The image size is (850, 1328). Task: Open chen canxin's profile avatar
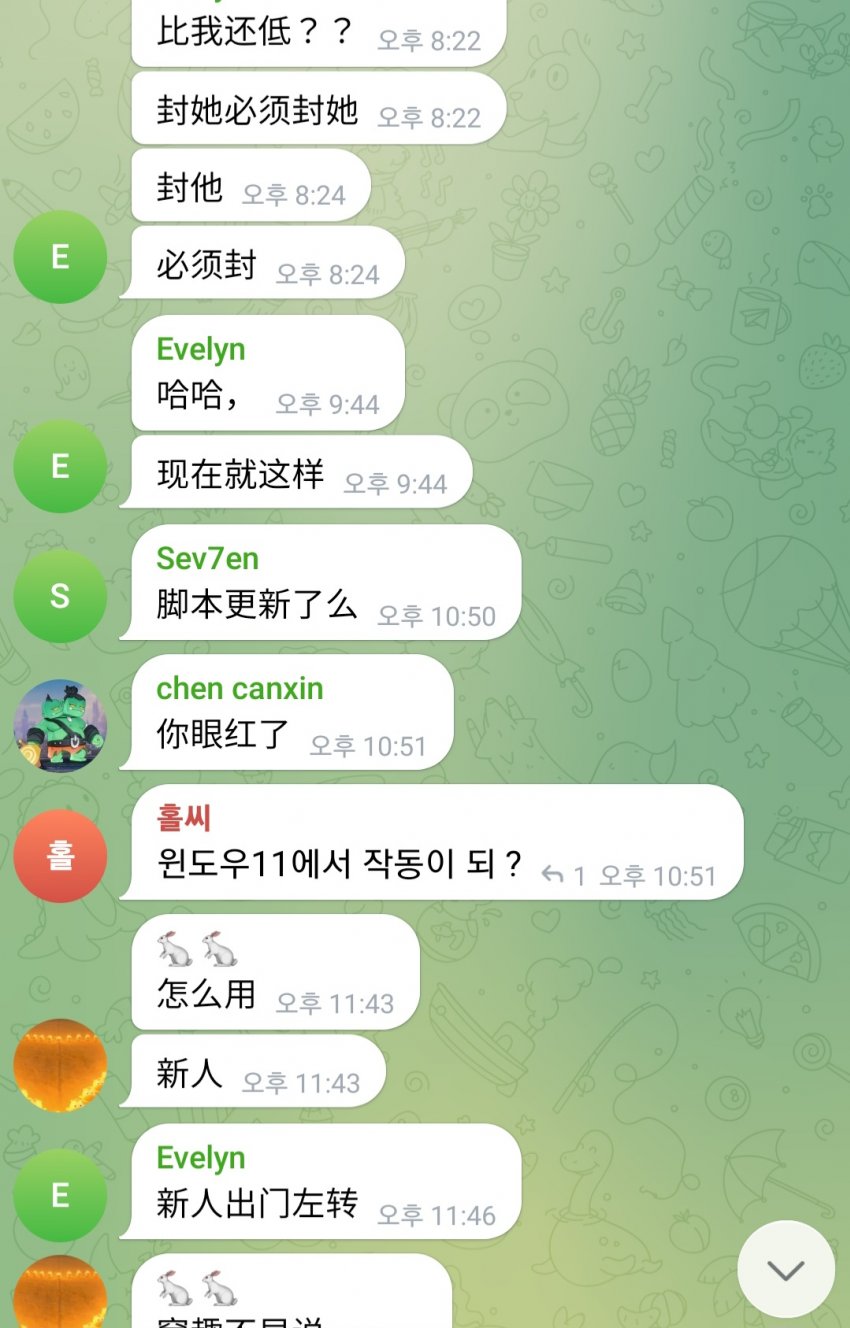[x=60, y=726]
